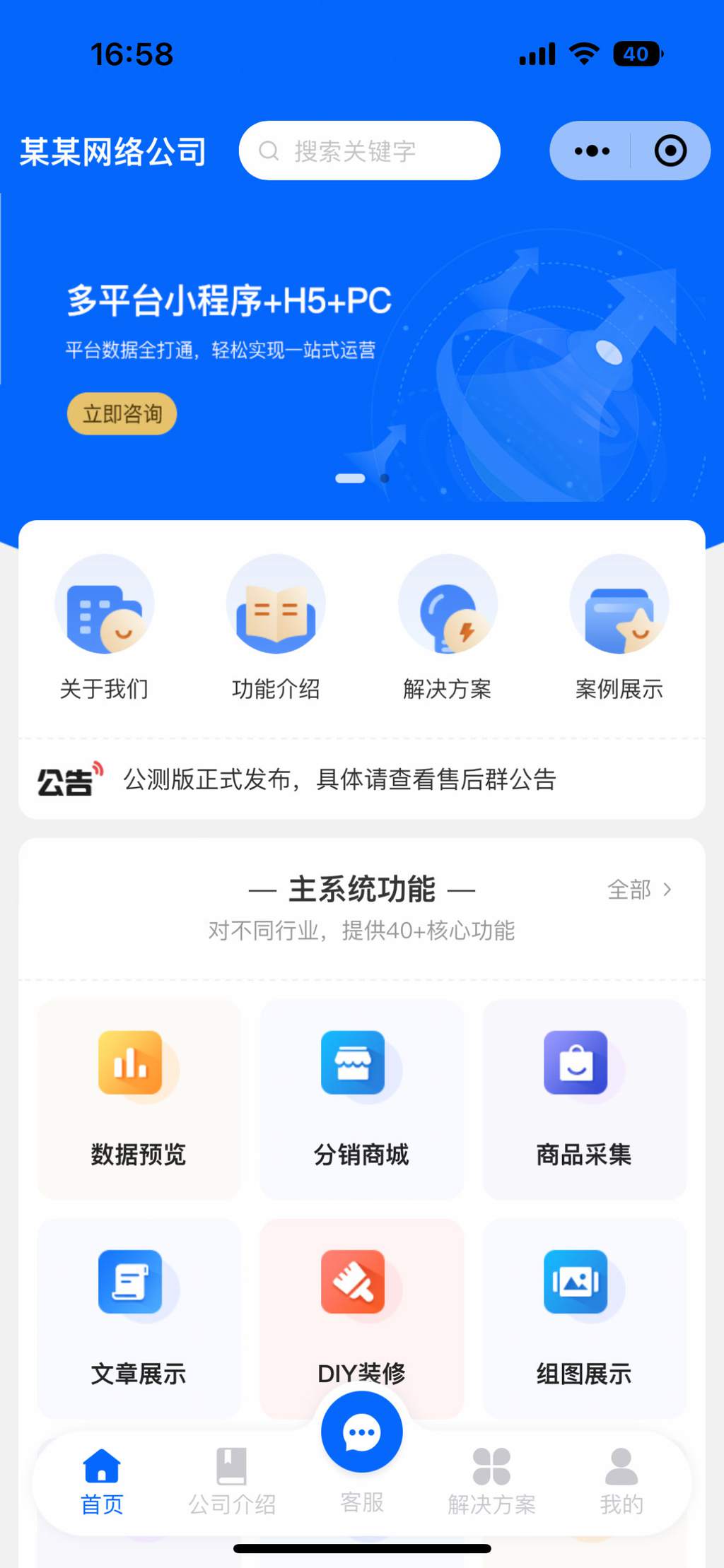Image resolution: width=724 pixels, height=1568 pixels.
Task: Read the 公告 announcement about 公测版
Action: 339,779
